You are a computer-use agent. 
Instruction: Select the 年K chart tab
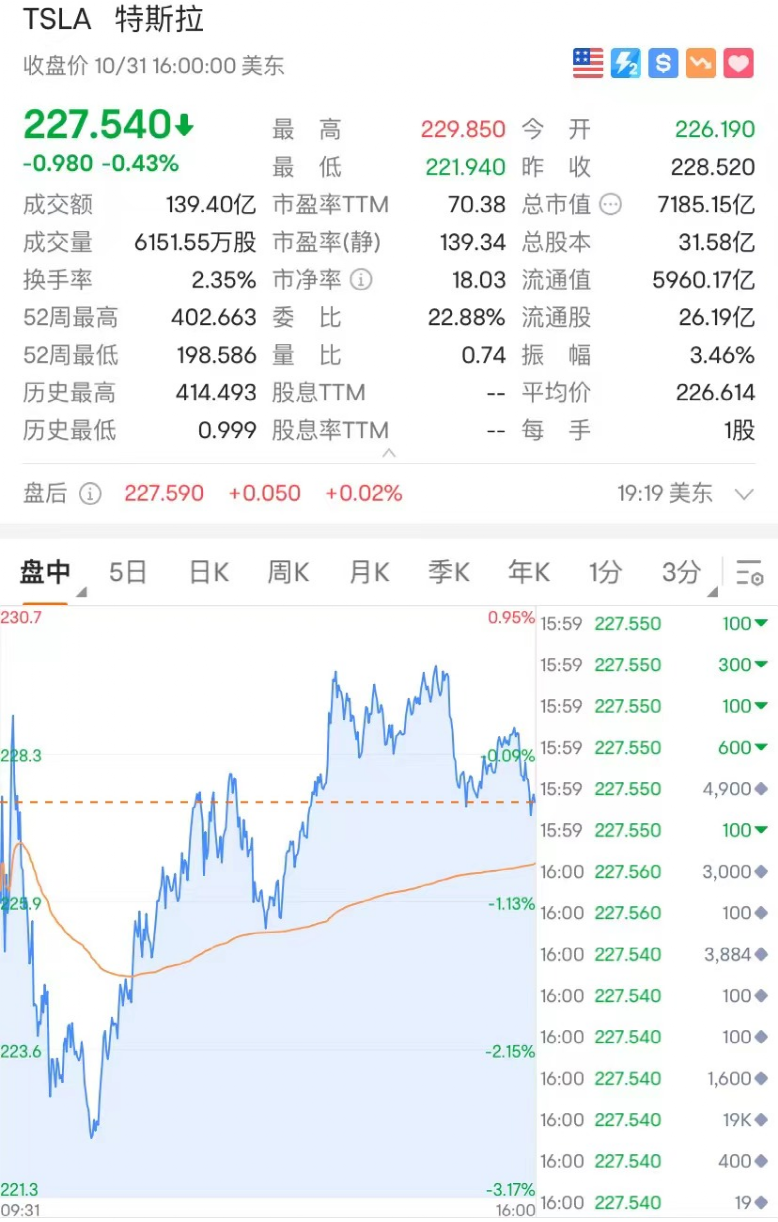(529, 572)
